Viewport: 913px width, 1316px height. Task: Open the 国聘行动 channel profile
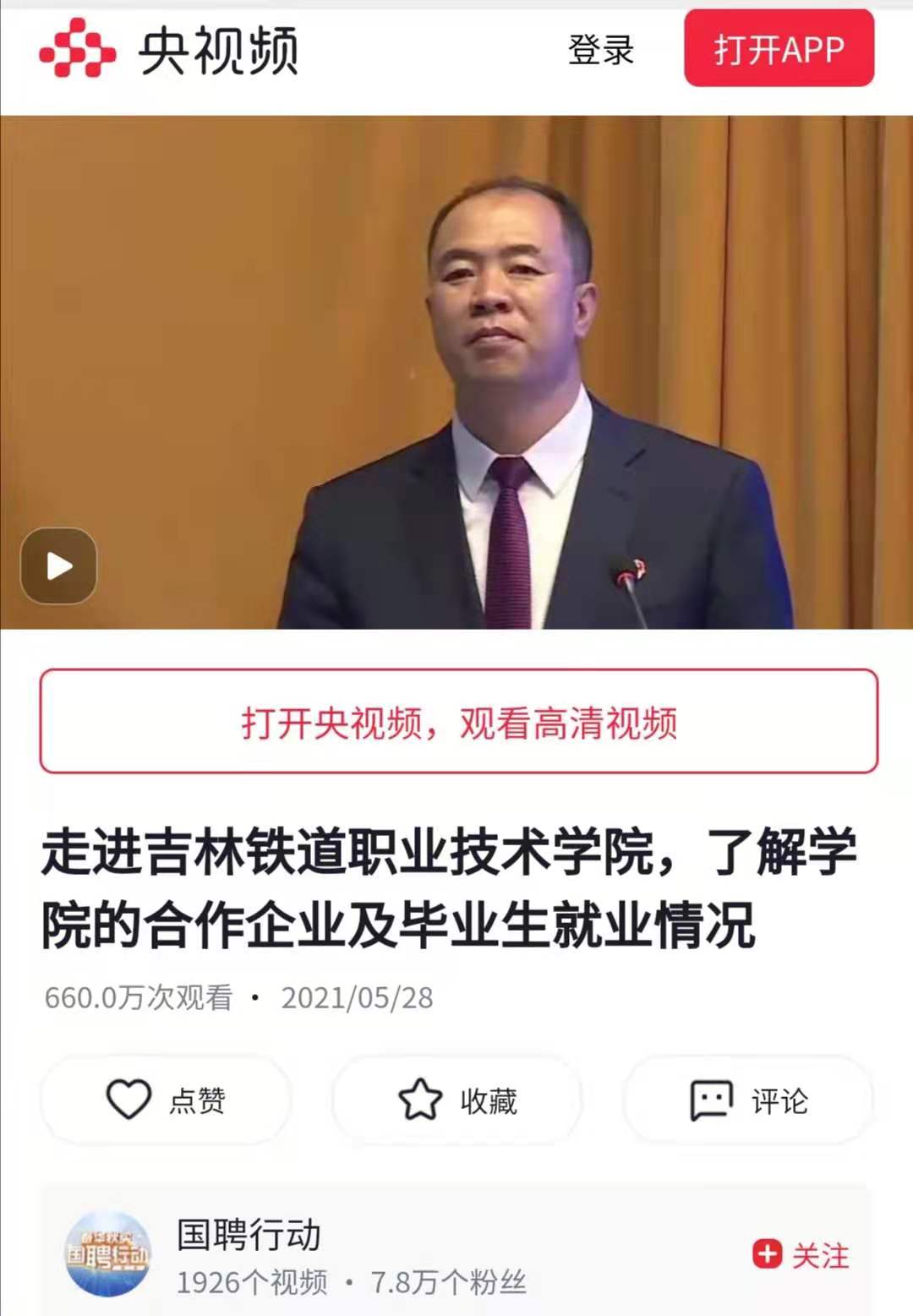tap(249, 1236)
